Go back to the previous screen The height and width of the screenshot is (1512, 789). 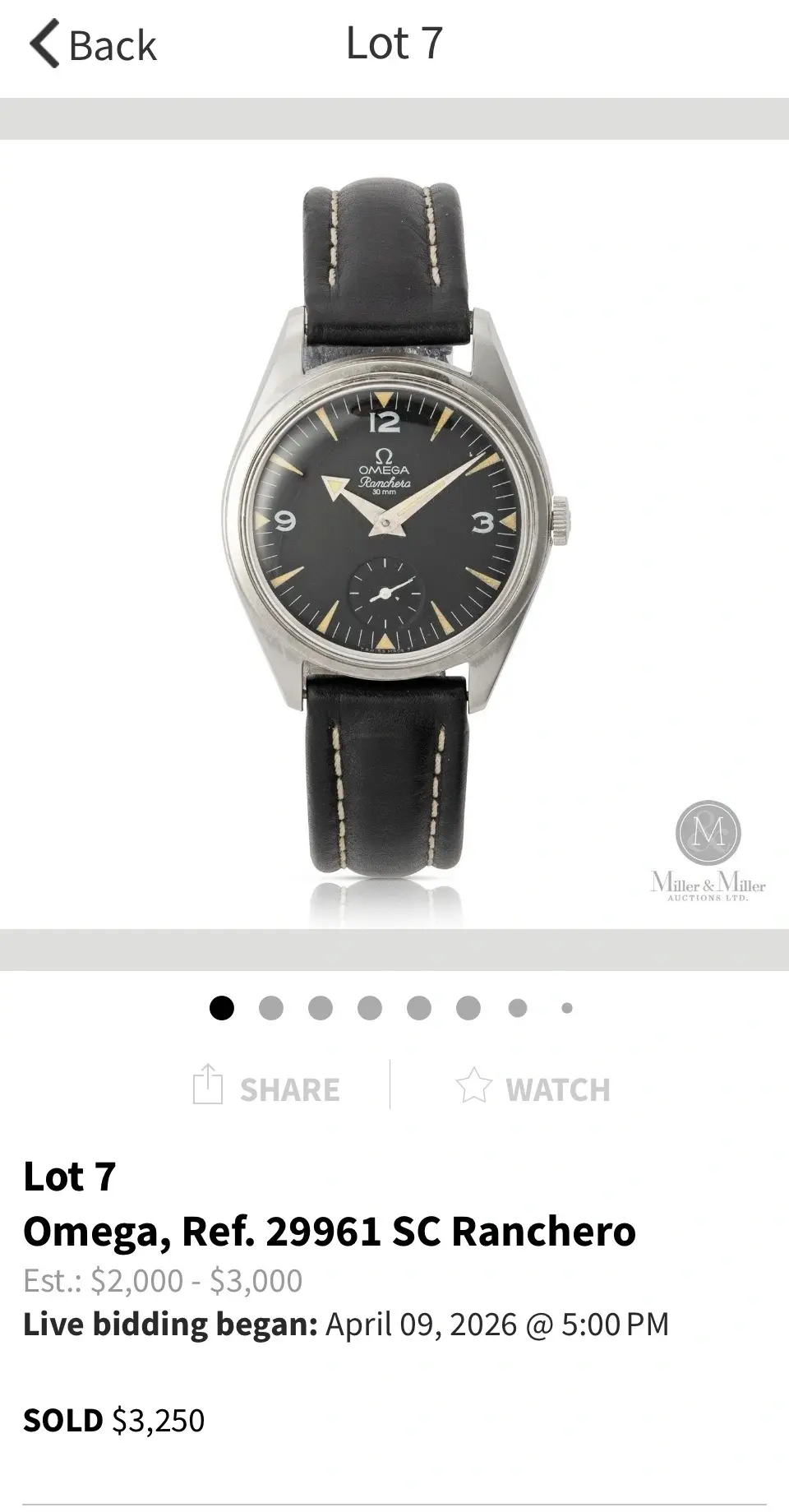point(93,44)
